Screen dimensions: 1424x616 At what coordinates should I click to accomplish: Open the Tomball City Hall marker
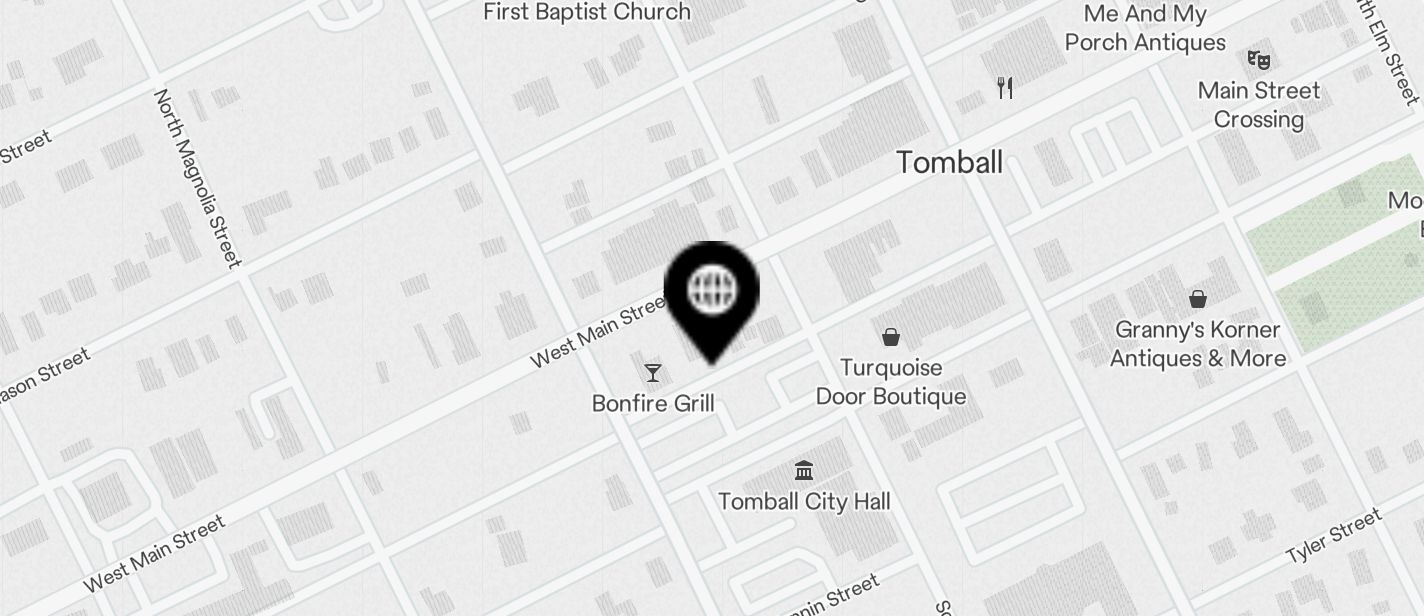click(803, 470)
